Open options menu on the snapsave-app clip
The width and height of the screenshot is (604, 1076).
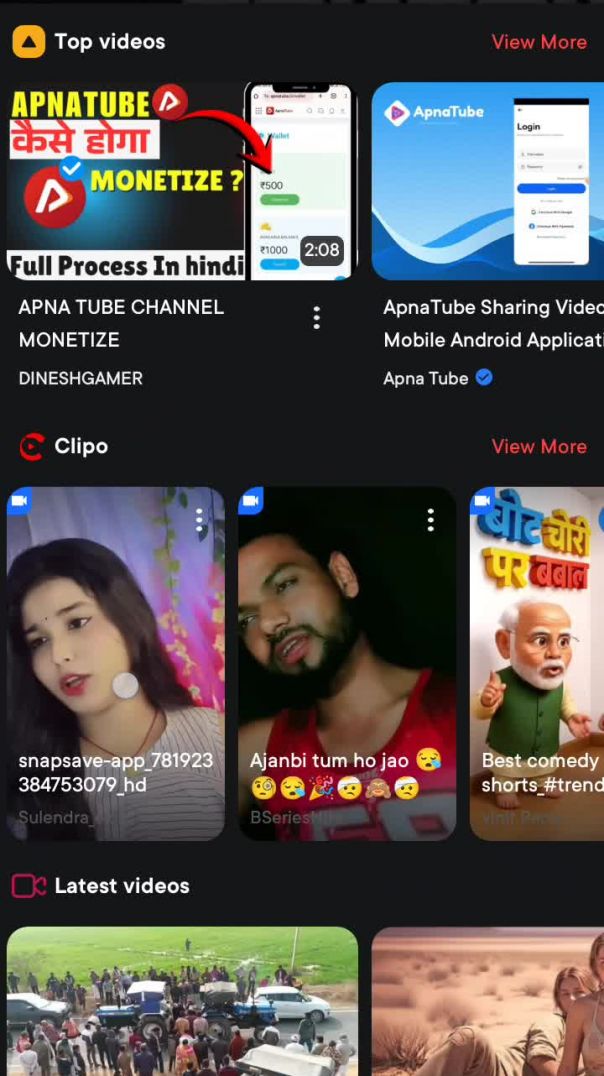(199, 519)
